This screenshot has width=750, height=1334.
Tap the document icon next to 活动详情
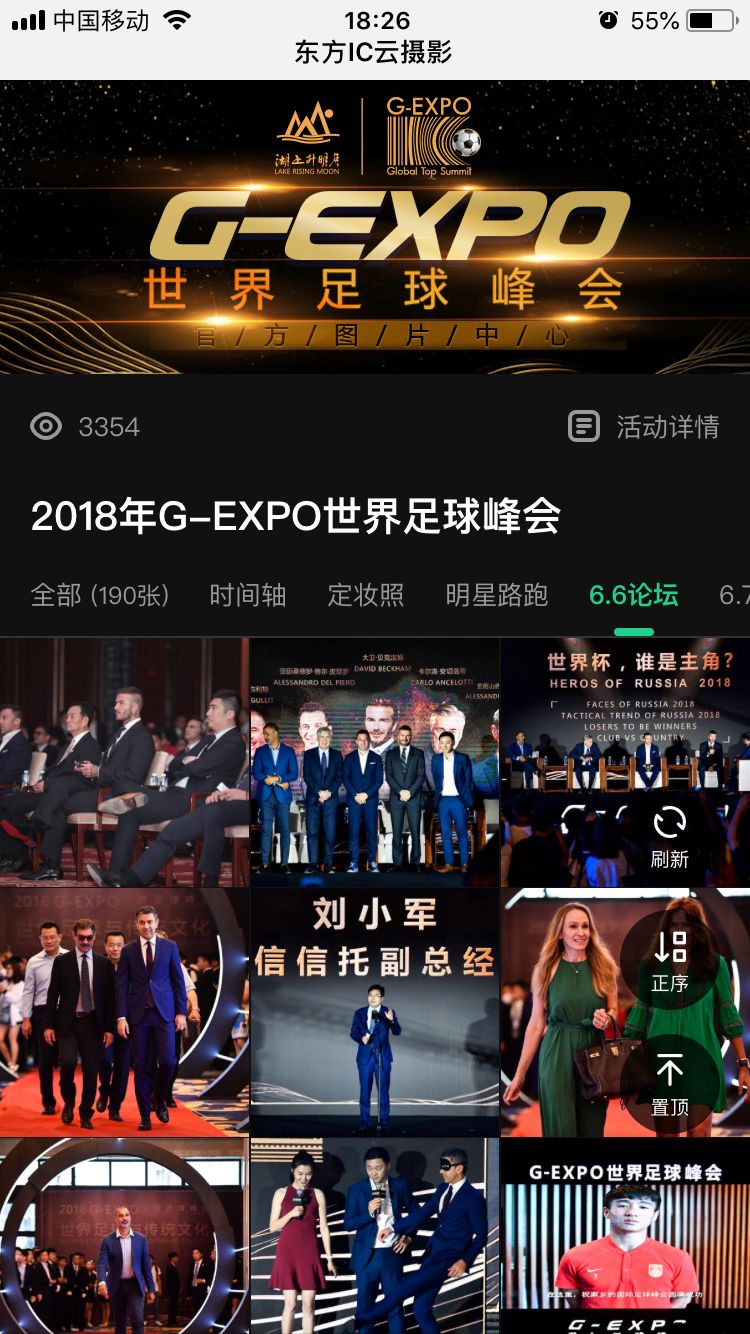pyautogui.click(x=585, y=426)
